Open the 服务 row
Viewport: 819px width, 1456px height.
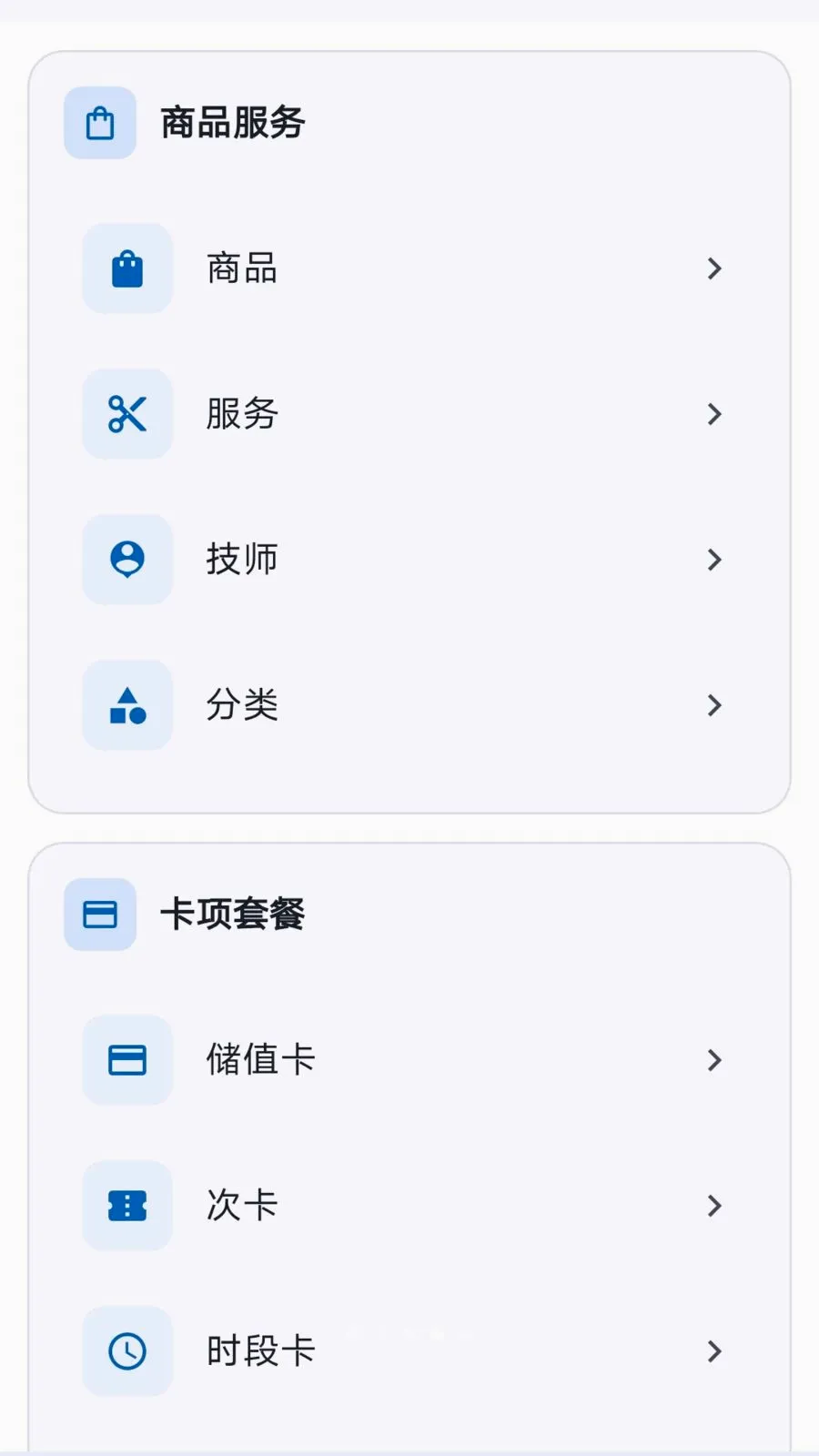coord(409,414)
